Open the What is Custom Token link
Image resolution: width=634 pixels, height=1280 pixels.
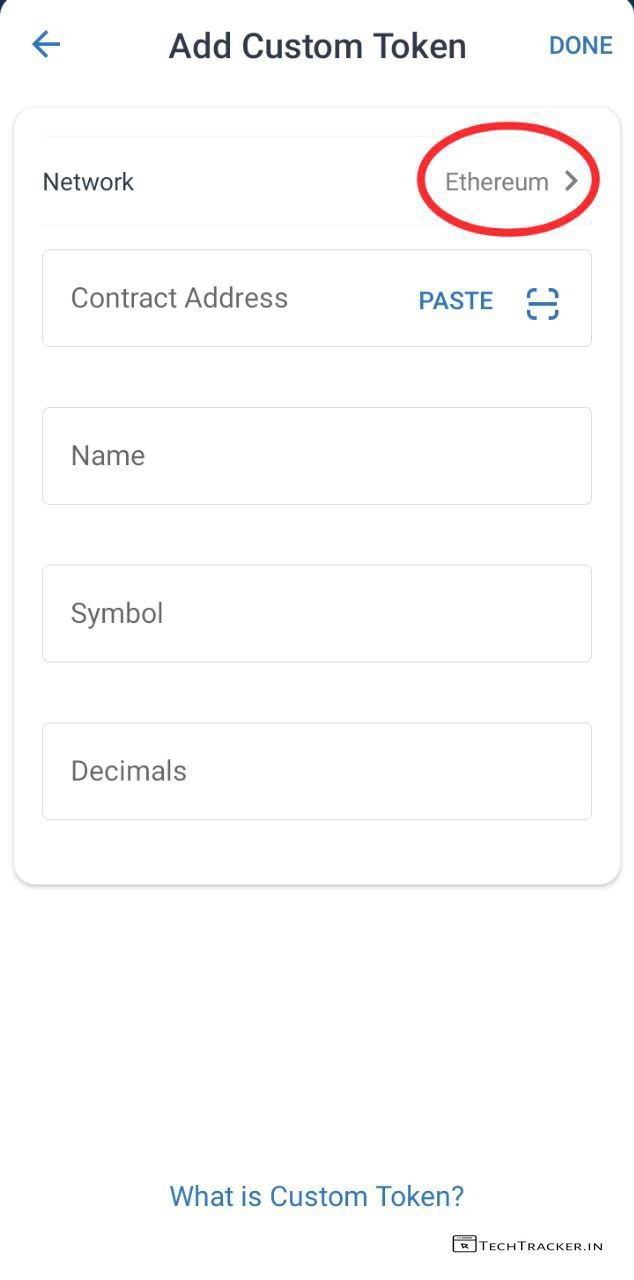(317, 1196)
